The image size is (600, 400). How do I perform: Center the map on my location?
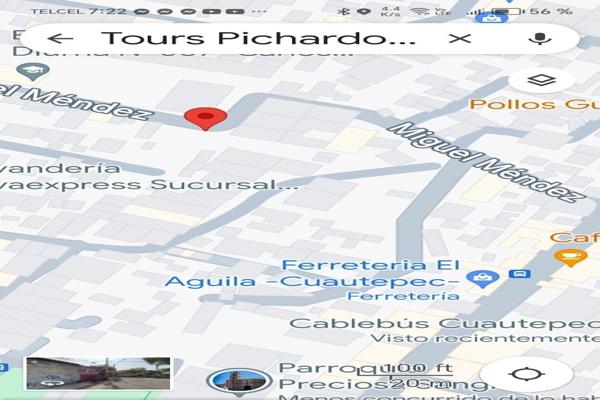541,377
